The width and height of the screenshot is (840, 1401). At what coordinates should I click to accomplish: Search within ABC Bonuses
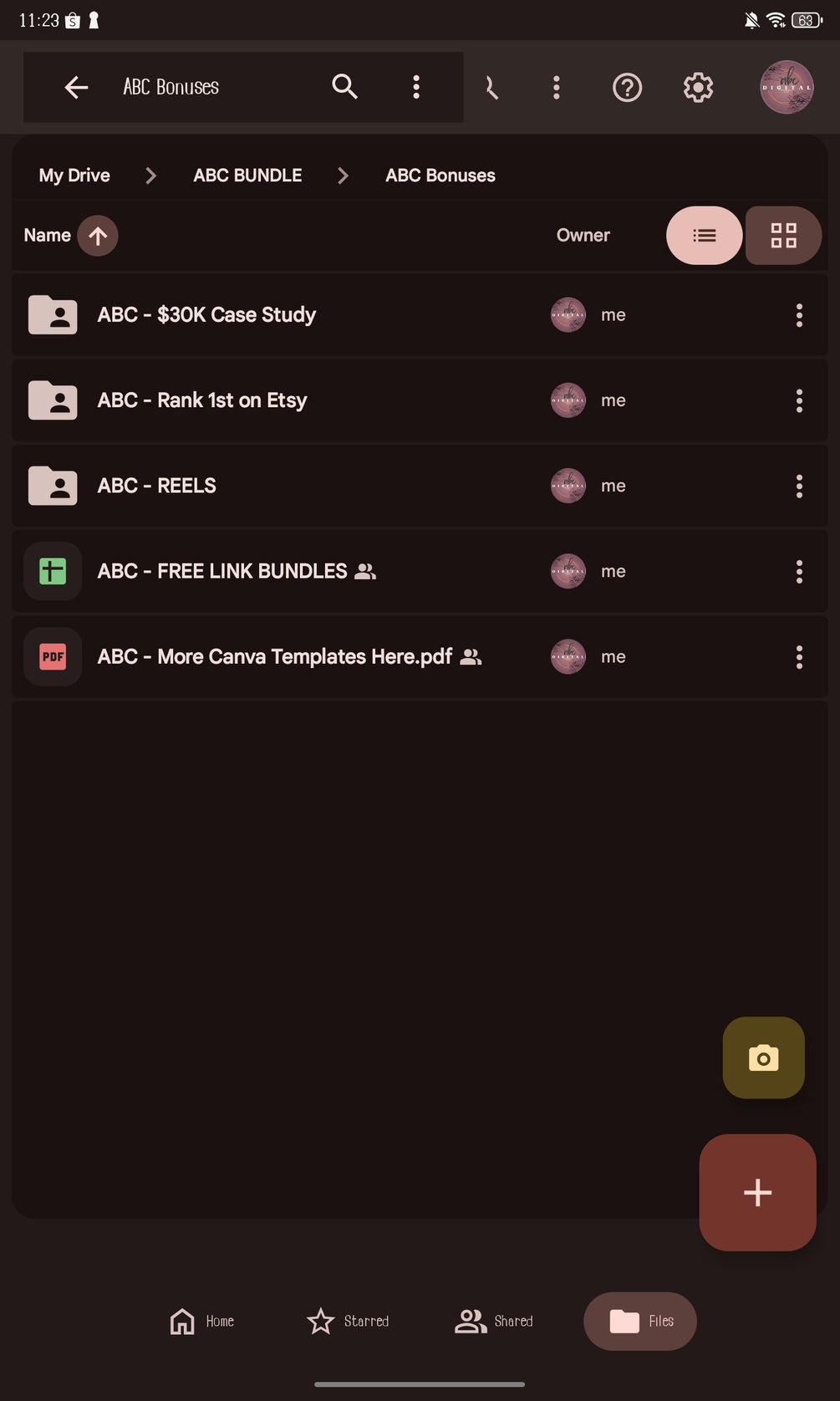(x=344, y=87)
